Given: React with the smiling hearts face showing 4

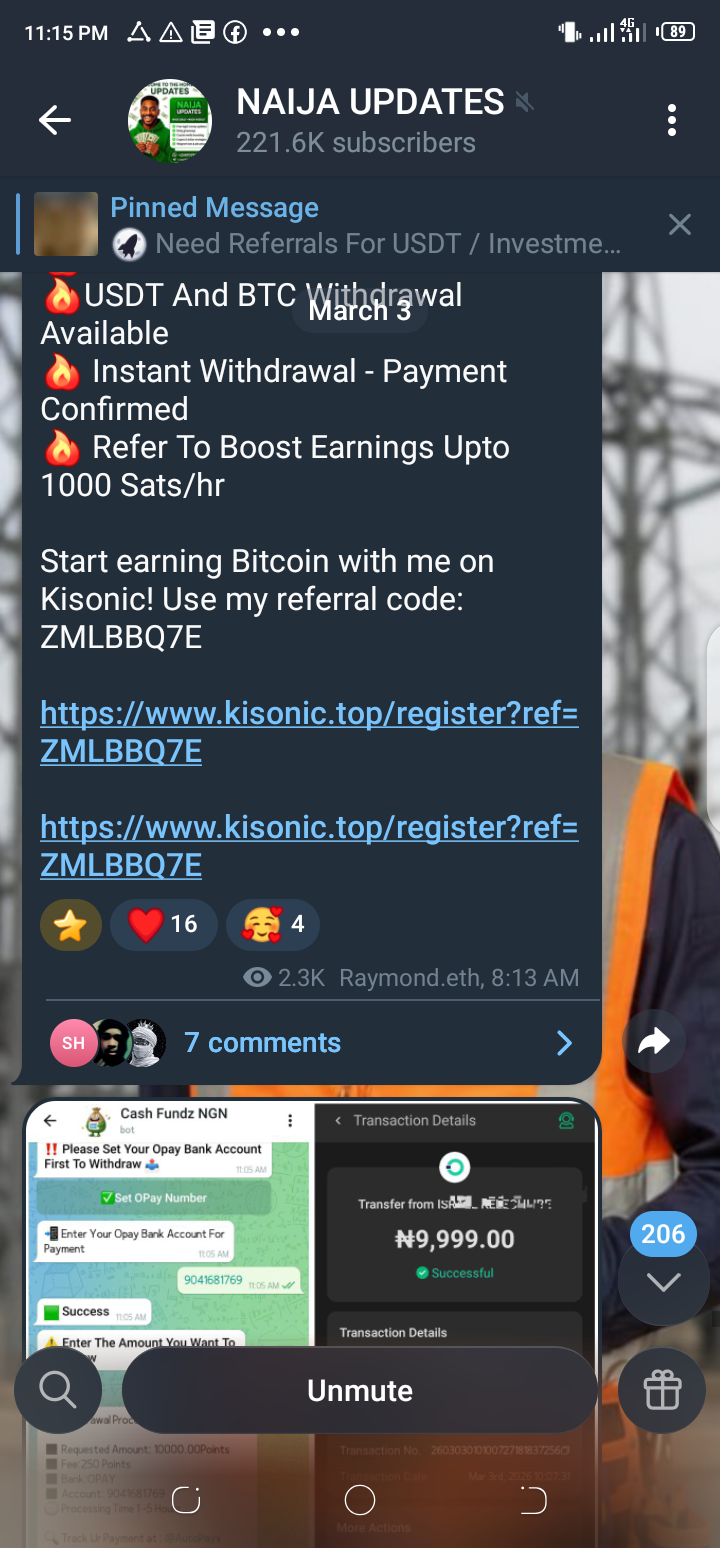Looking at the screenshot, I should pos(273,924).
